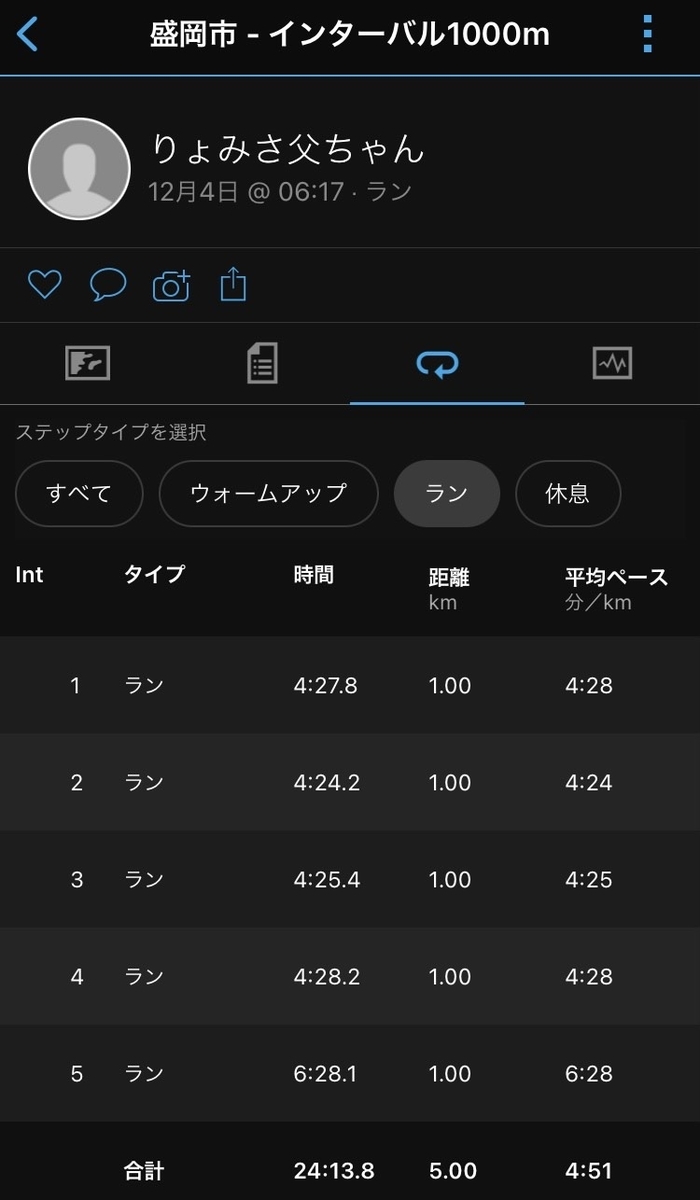Filter by ラン steps
The width and height of the screenshot is (700, 1200).
point(447,493)
